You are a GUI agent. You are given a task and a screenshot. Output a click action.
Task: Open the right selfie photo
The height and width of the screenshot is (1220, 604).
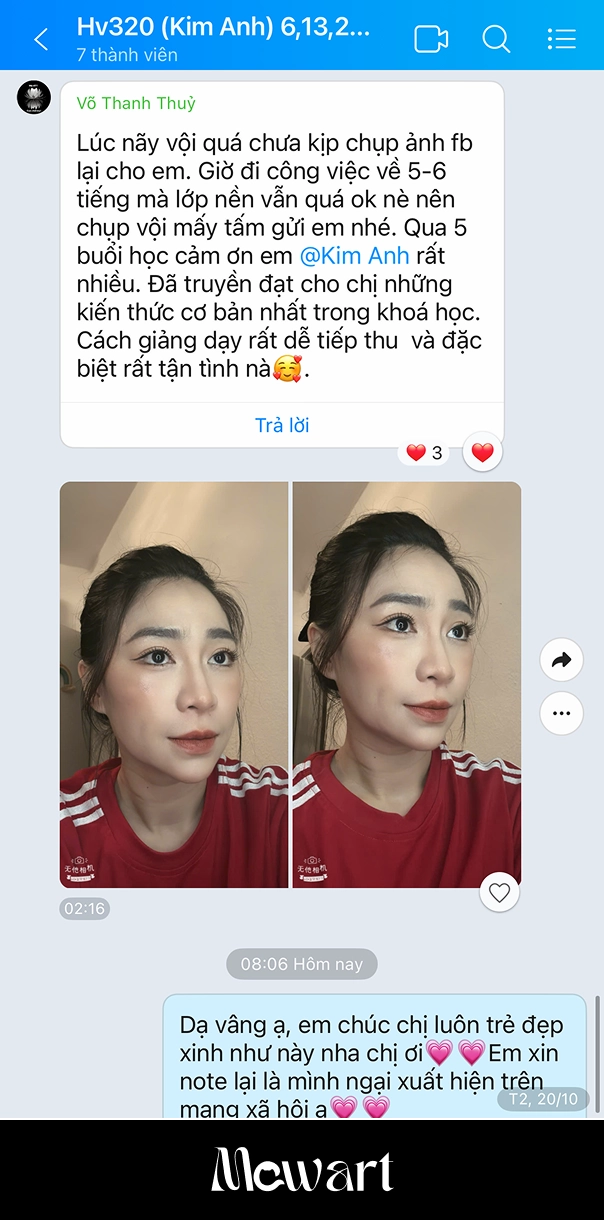pos(406,685)
